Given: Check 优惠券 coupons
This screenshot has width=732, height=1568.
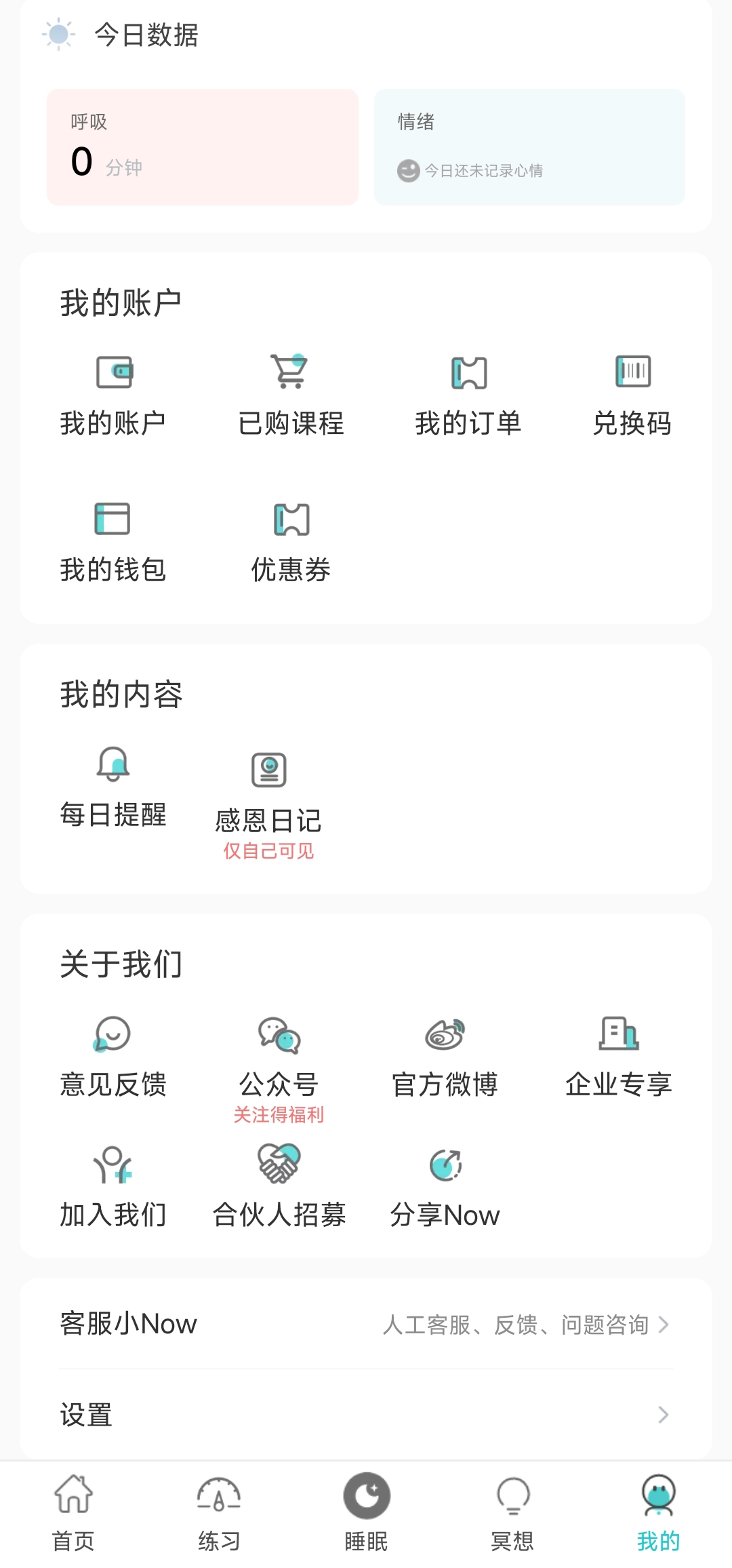Looking at the screenshot, I should tap(291, 541).
